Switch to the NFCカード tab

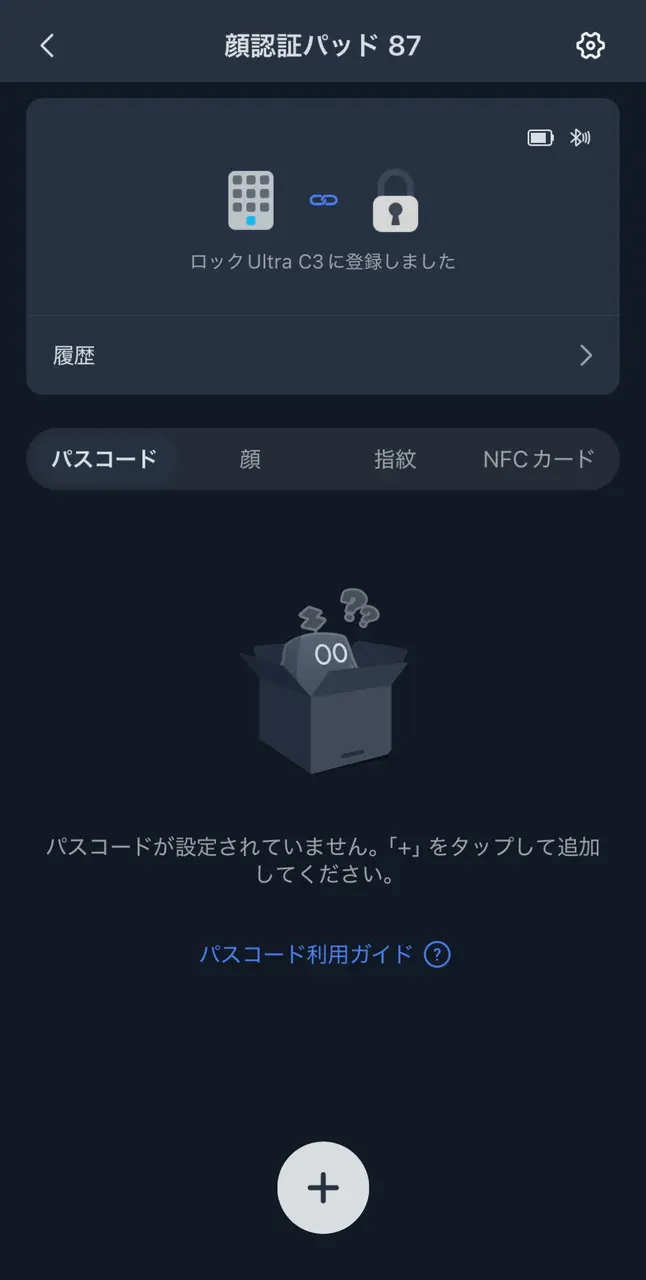539,459
